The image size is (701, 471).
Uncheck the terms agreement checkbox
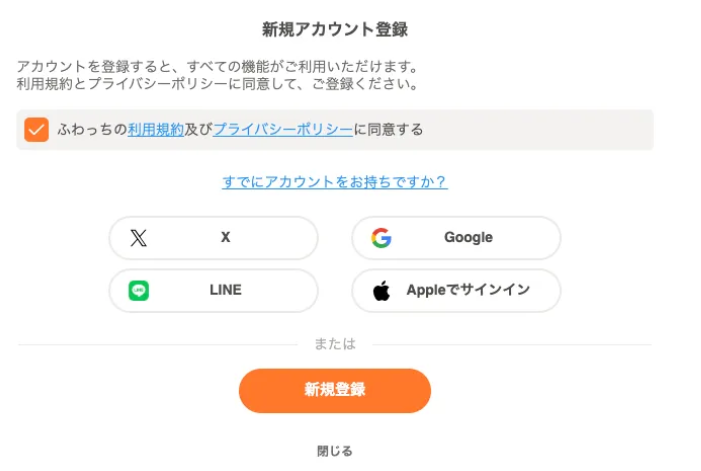tap(37, 130)
